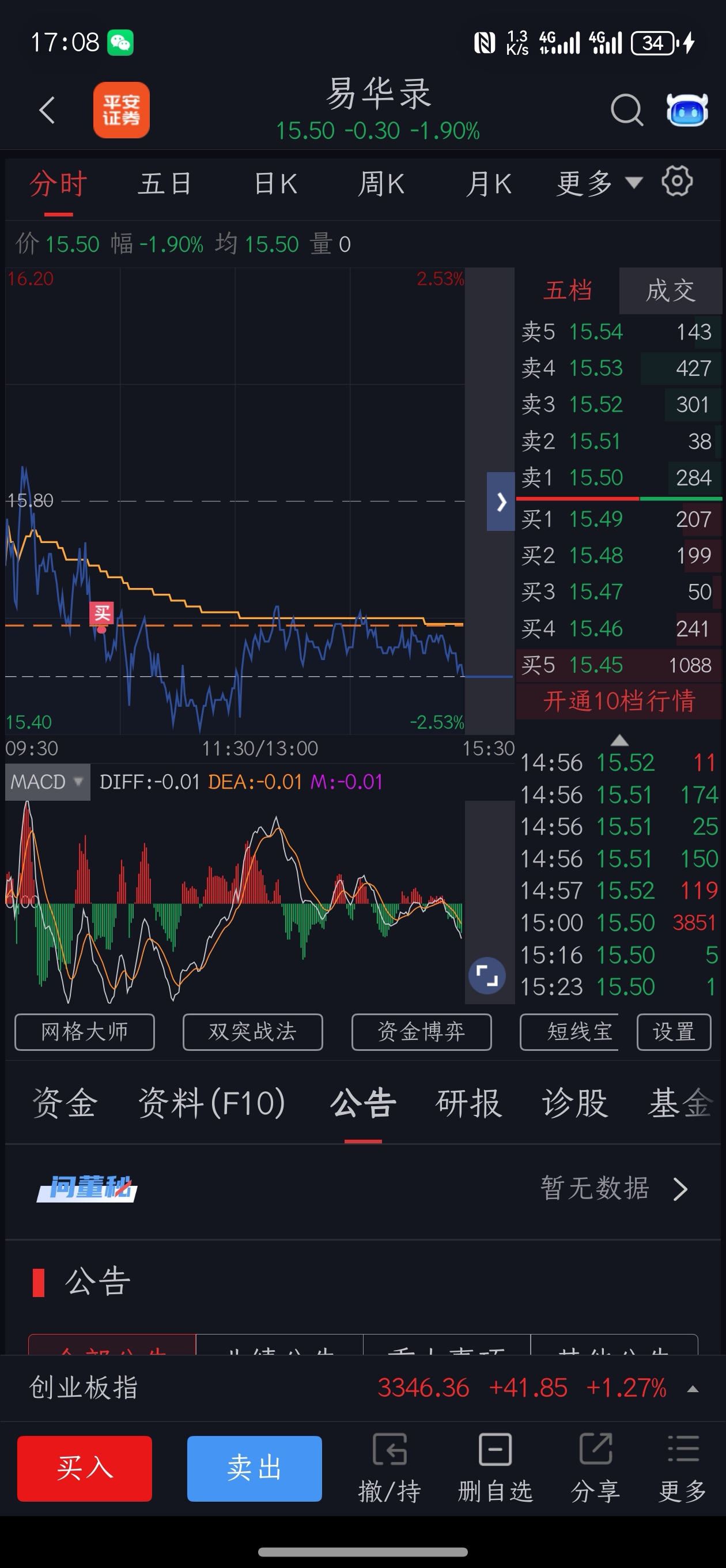This screenshot has height=1568, width=726.
Task: Tap the red 买入 buy button
Action: click(85, 1468)
